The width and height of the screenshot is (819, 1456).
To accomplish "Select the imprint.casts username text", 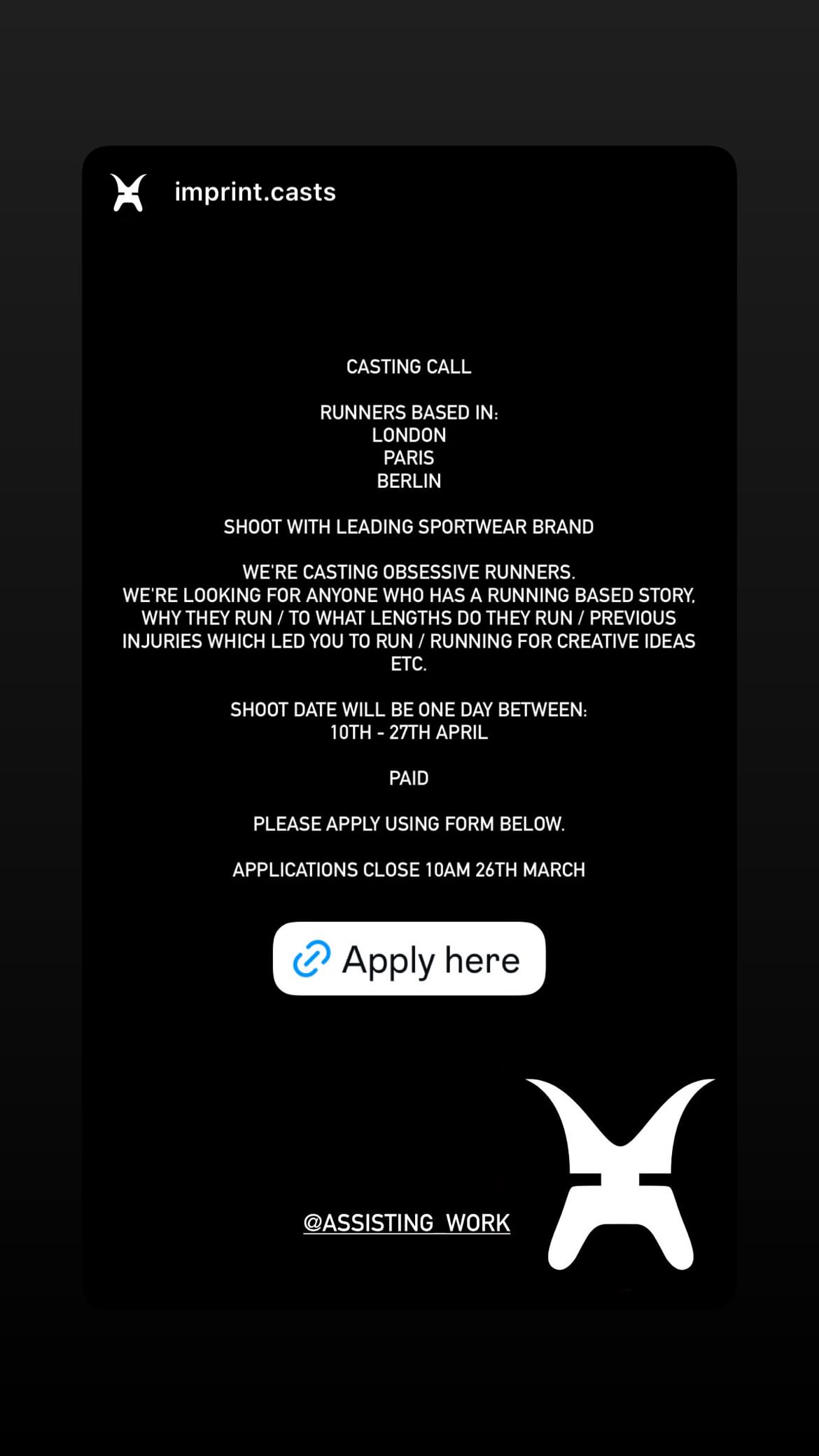I will click(x=255, y=193).
